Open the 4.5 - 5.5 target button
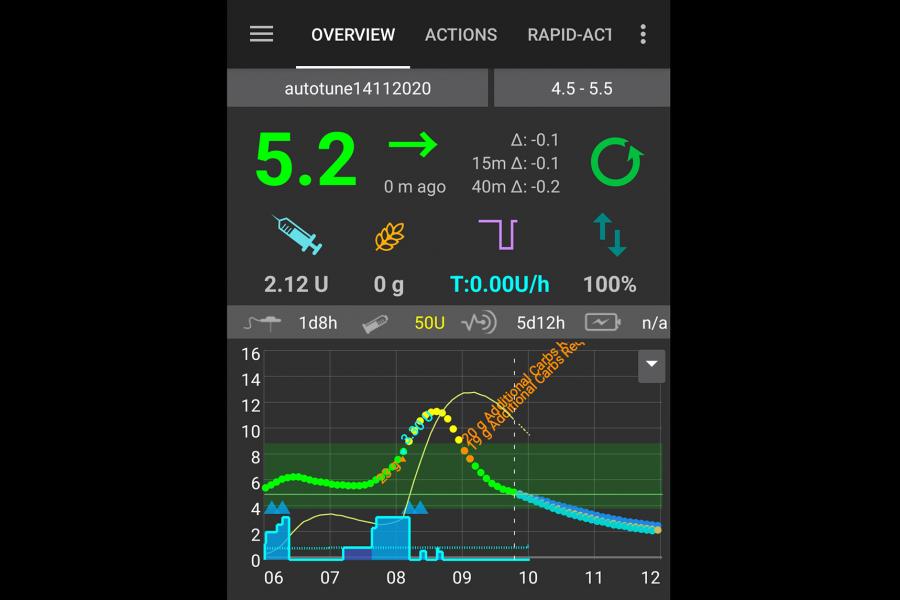Viewport: 900px width, 600px height. pos(581,88)
